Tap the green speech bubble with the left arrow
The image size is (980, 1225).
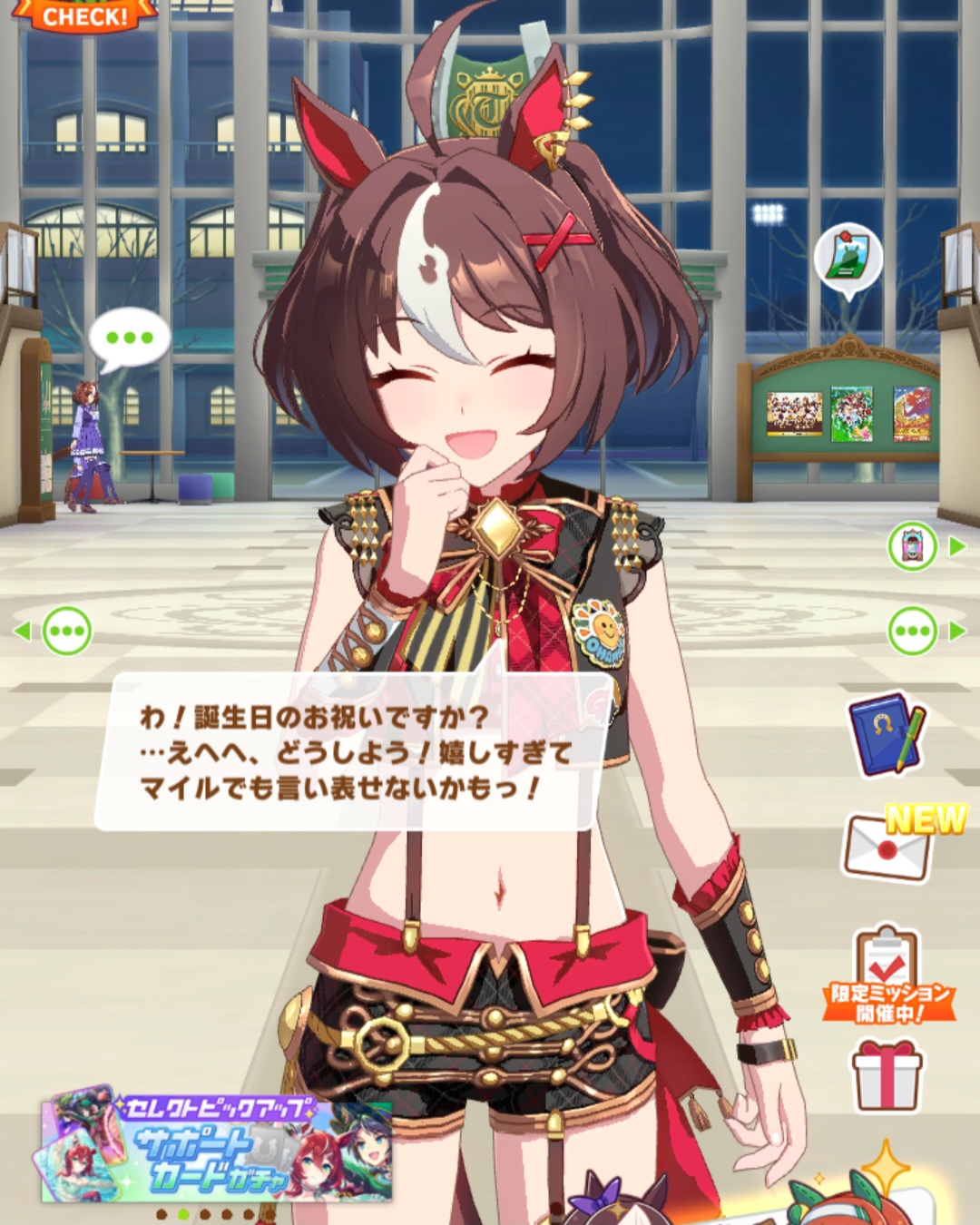click(x=66, y=631)
